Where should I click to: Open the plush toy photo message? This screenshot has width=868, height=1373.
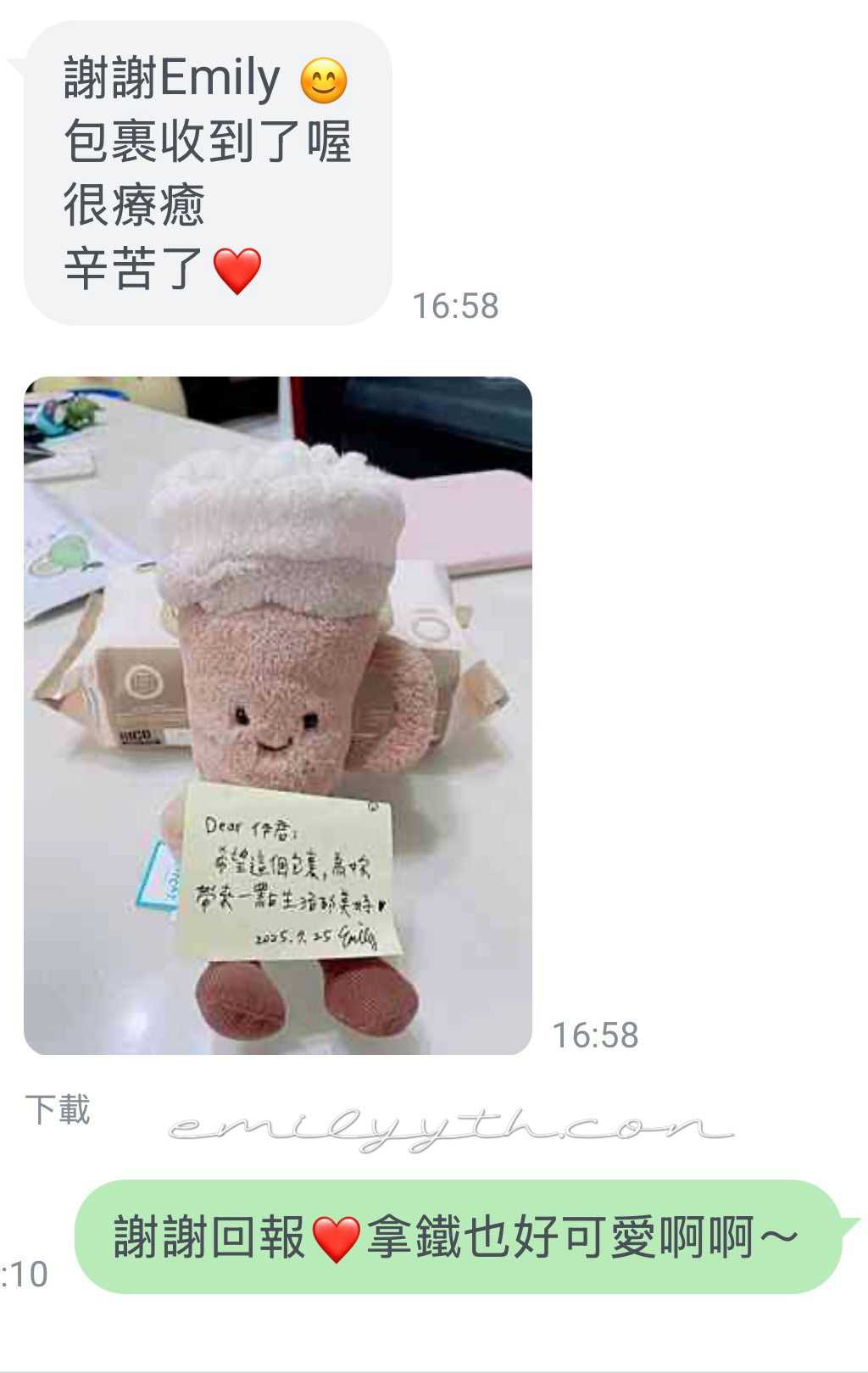[278, 715]
